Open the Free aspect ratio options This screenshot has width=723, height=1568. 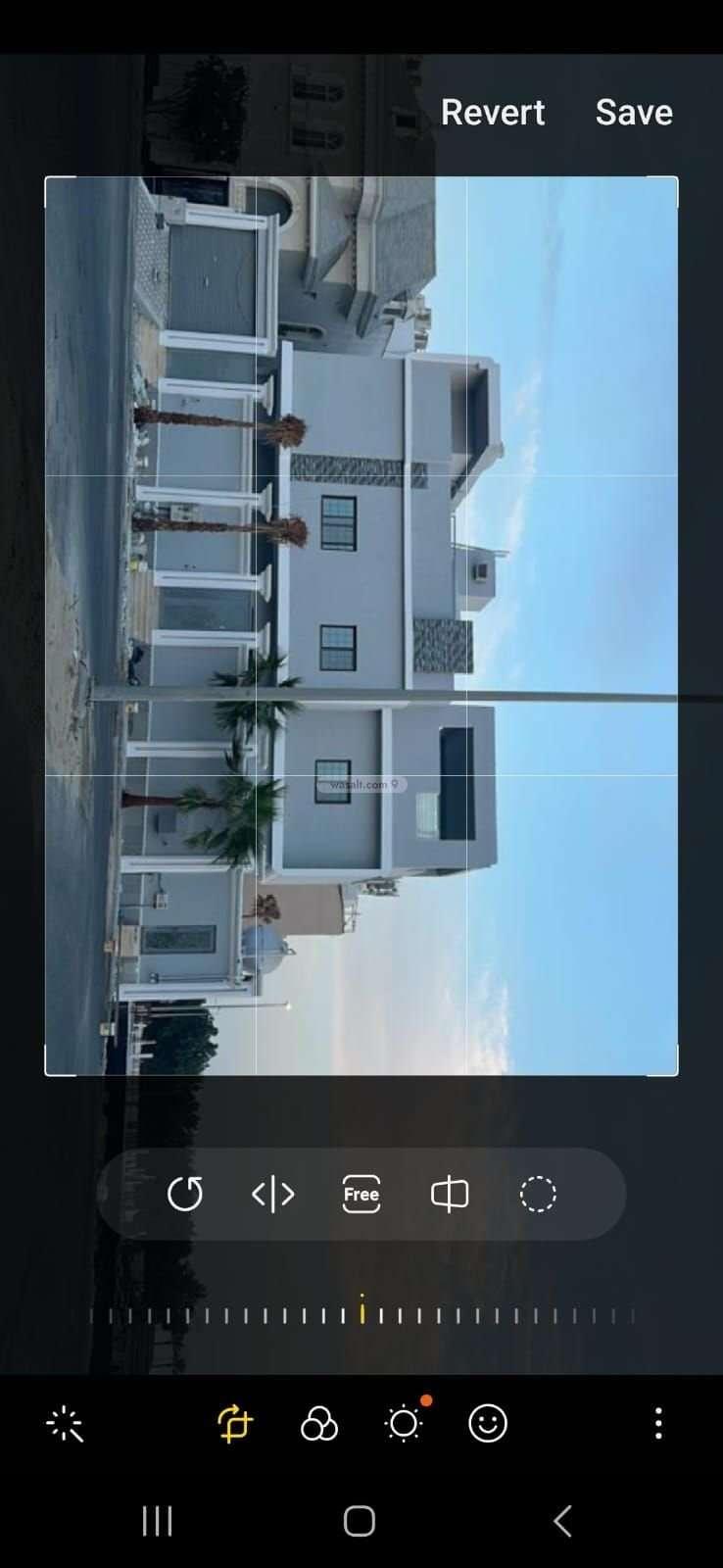pos(361,1194)
